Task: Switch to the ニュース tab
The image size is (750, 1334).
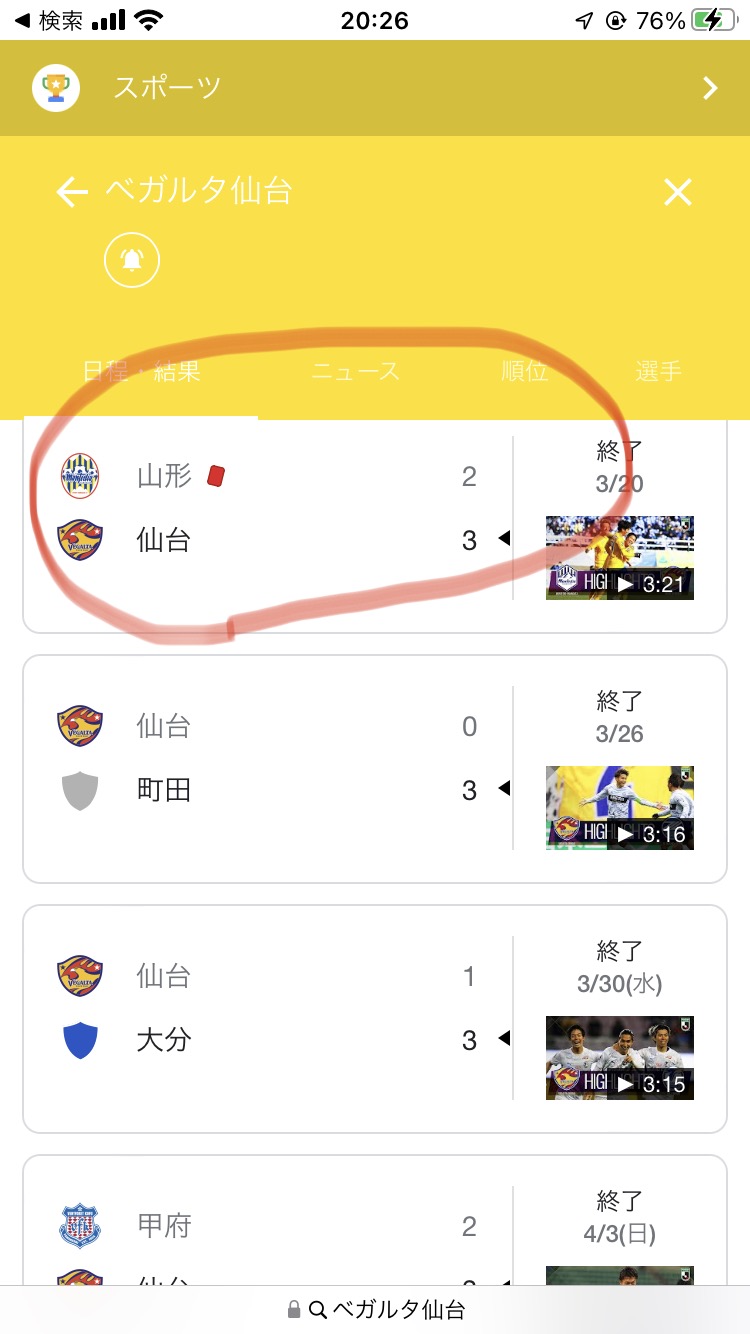Action: click(x=355, y=372)
